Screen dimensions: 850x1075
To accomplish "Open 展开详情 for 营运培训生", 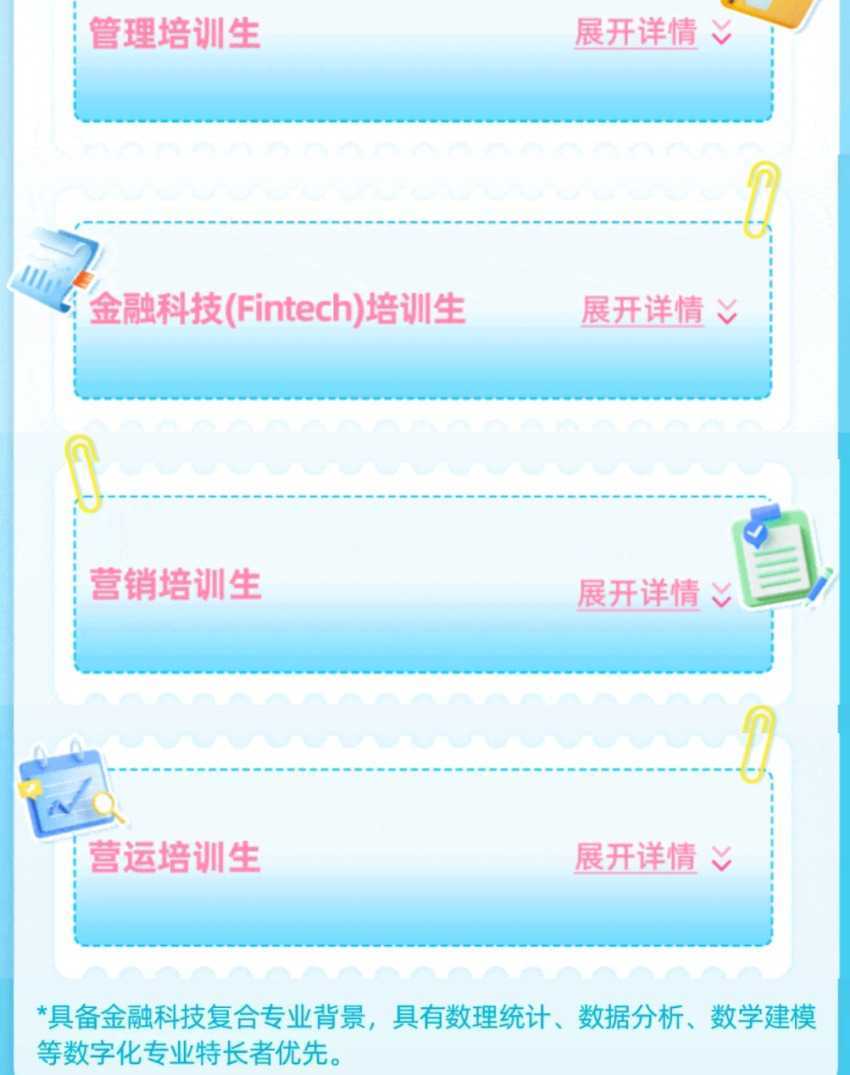I will [652, 857].
